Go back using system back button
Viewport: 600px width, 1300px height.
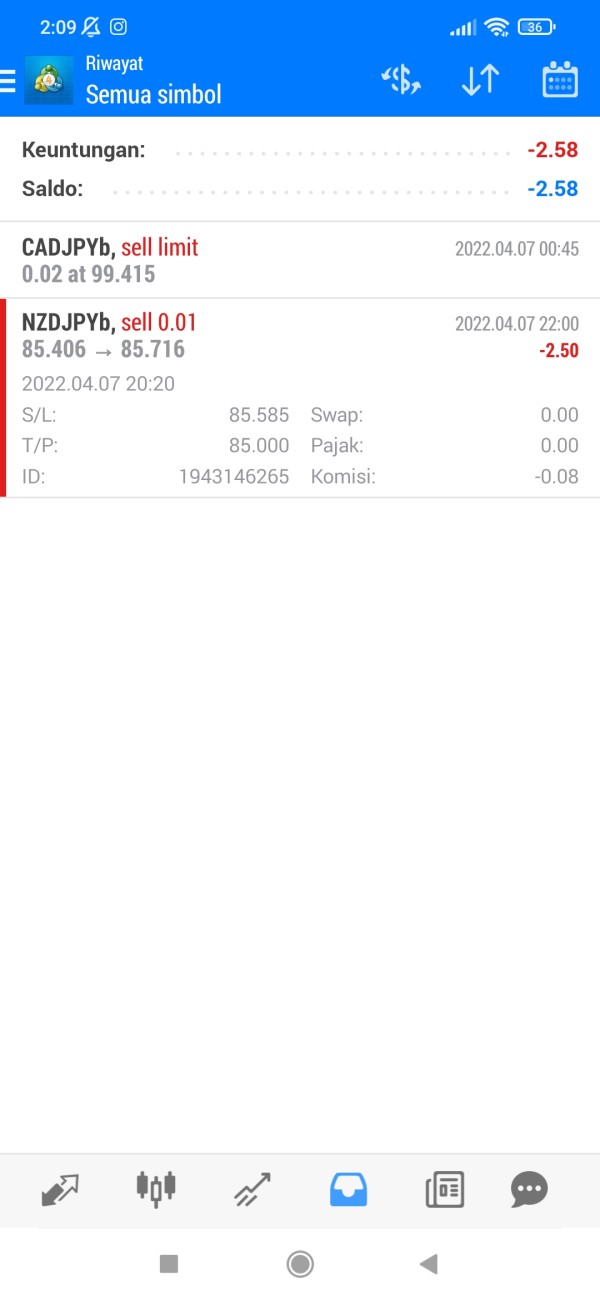coord(429,1264)
